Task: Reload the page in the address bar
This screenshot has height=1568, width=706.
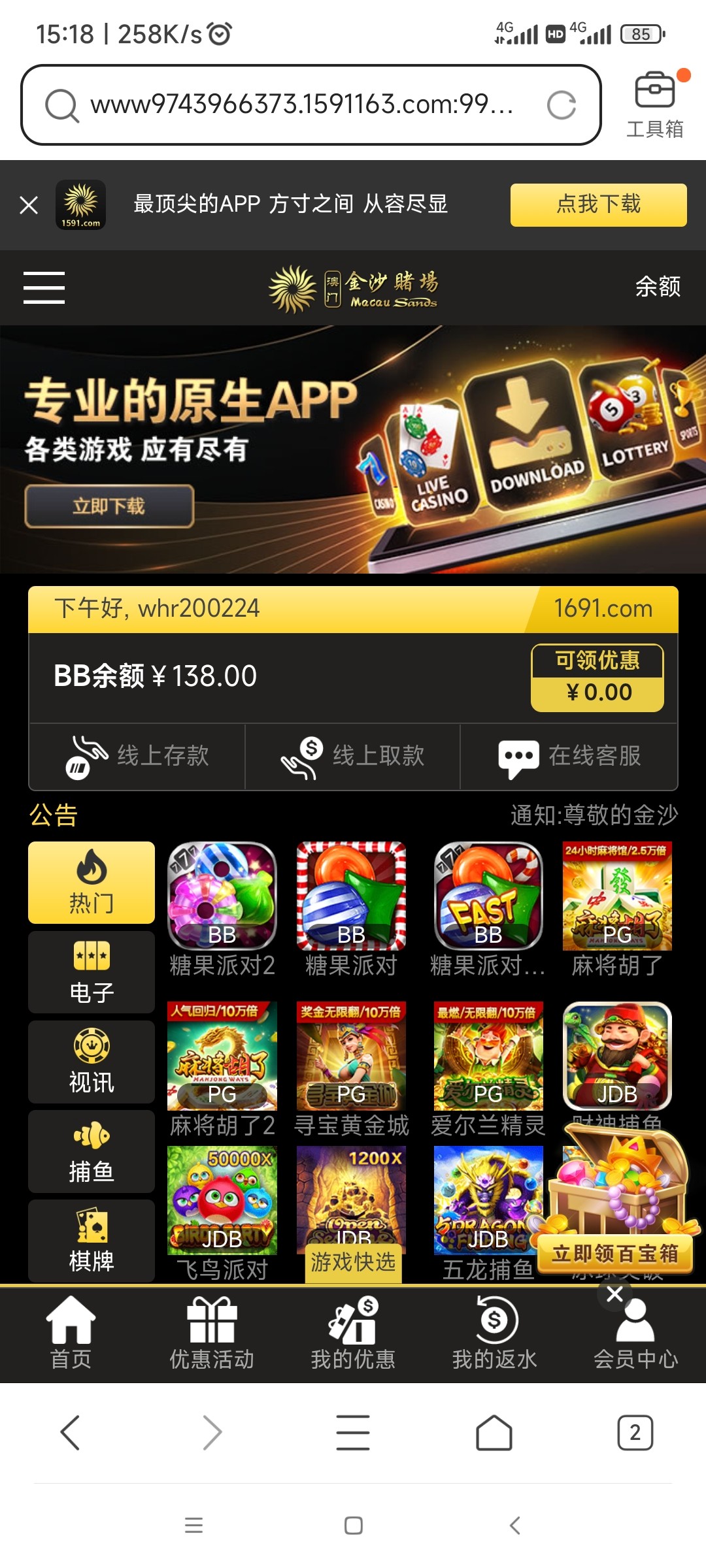Action: pyautogui.click(x=561, y=105)
